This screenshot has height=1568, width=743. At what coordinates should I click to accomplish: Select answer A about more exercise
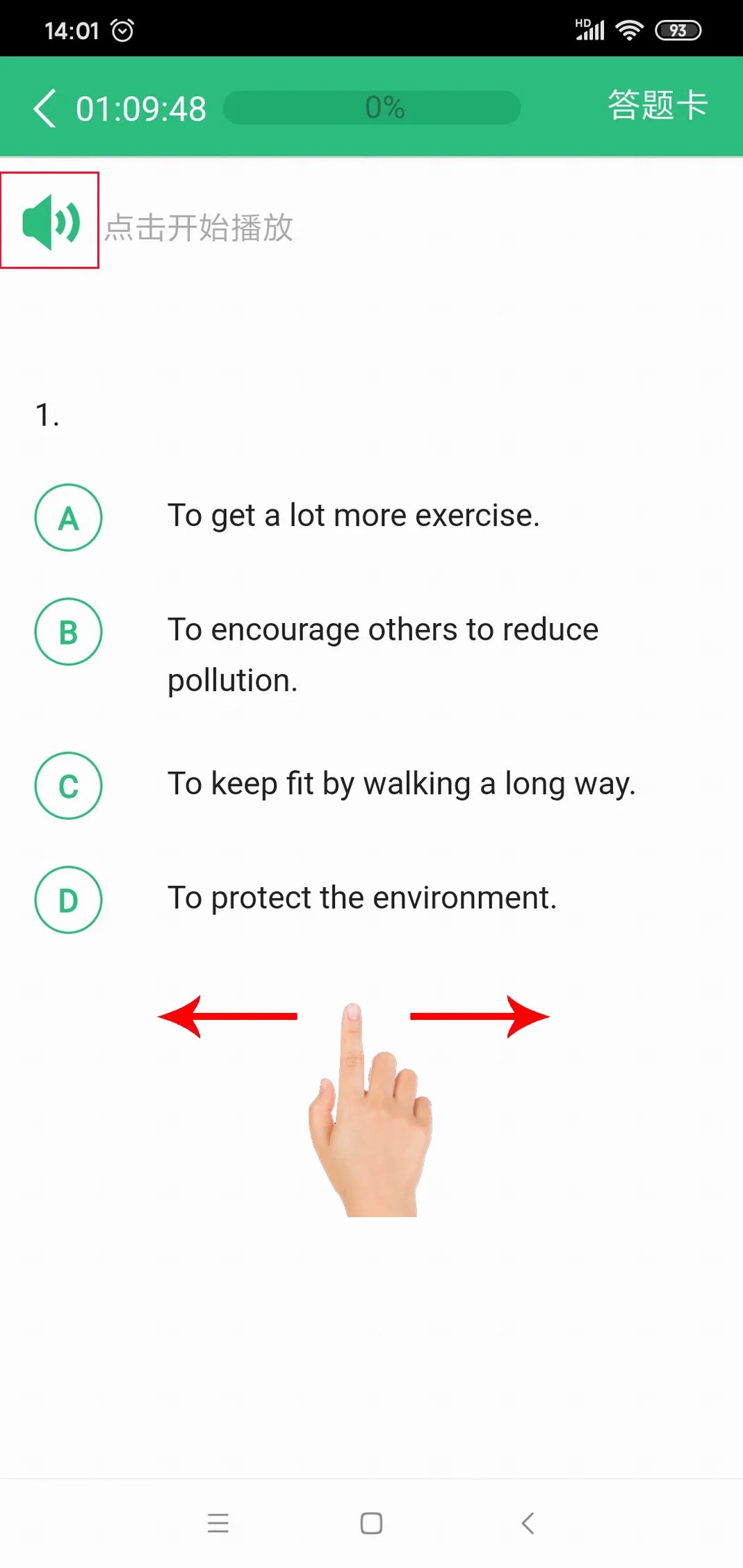coord(68,518)
